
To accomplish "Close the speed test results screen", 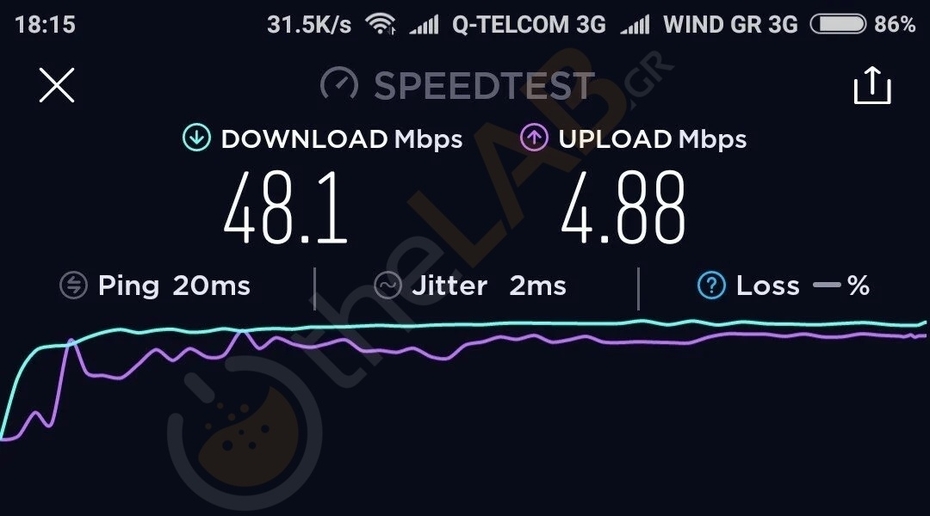I will click(57, 85).
